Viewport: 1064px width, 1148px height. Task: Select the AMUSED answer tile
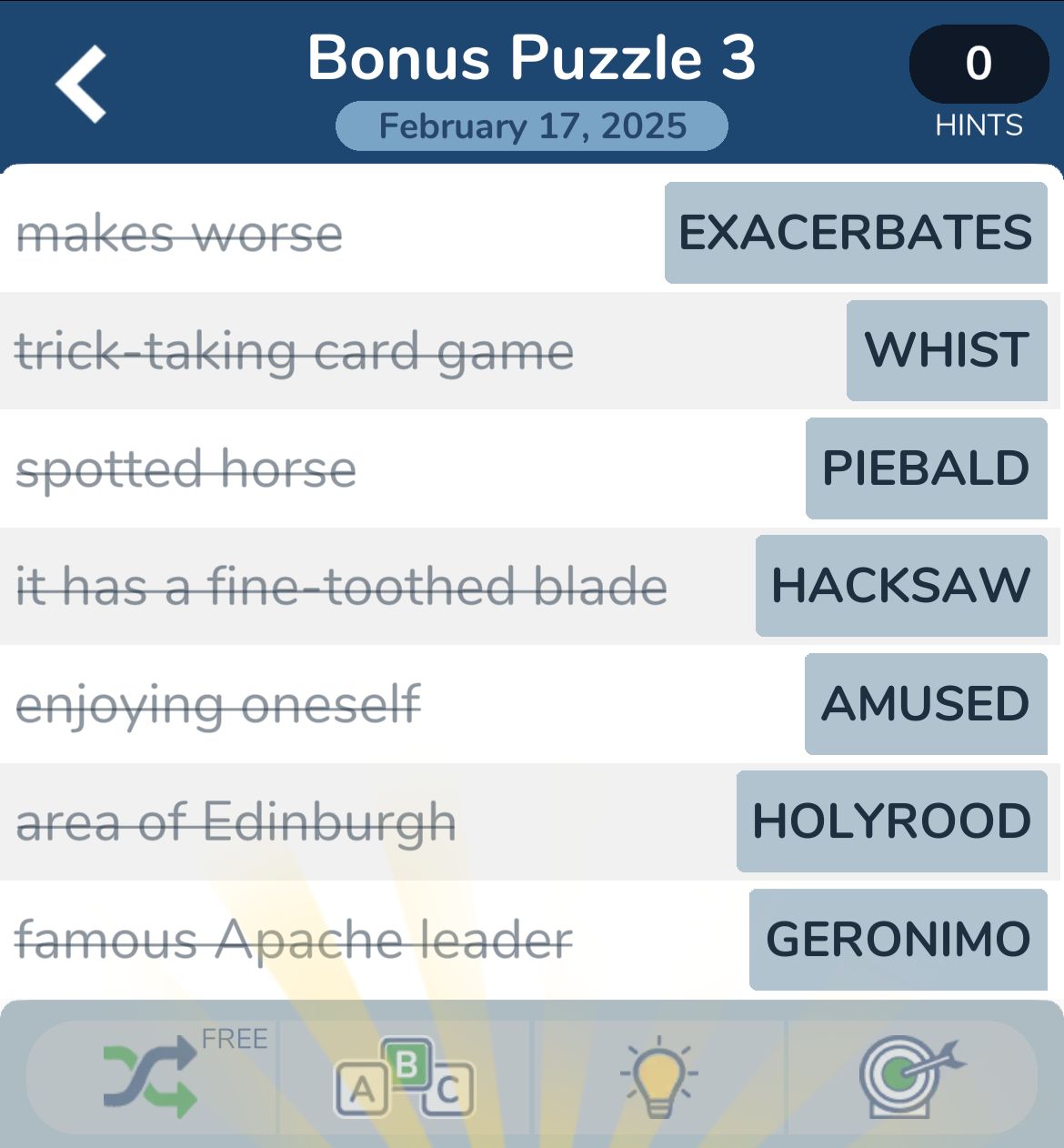coord(926,704)
